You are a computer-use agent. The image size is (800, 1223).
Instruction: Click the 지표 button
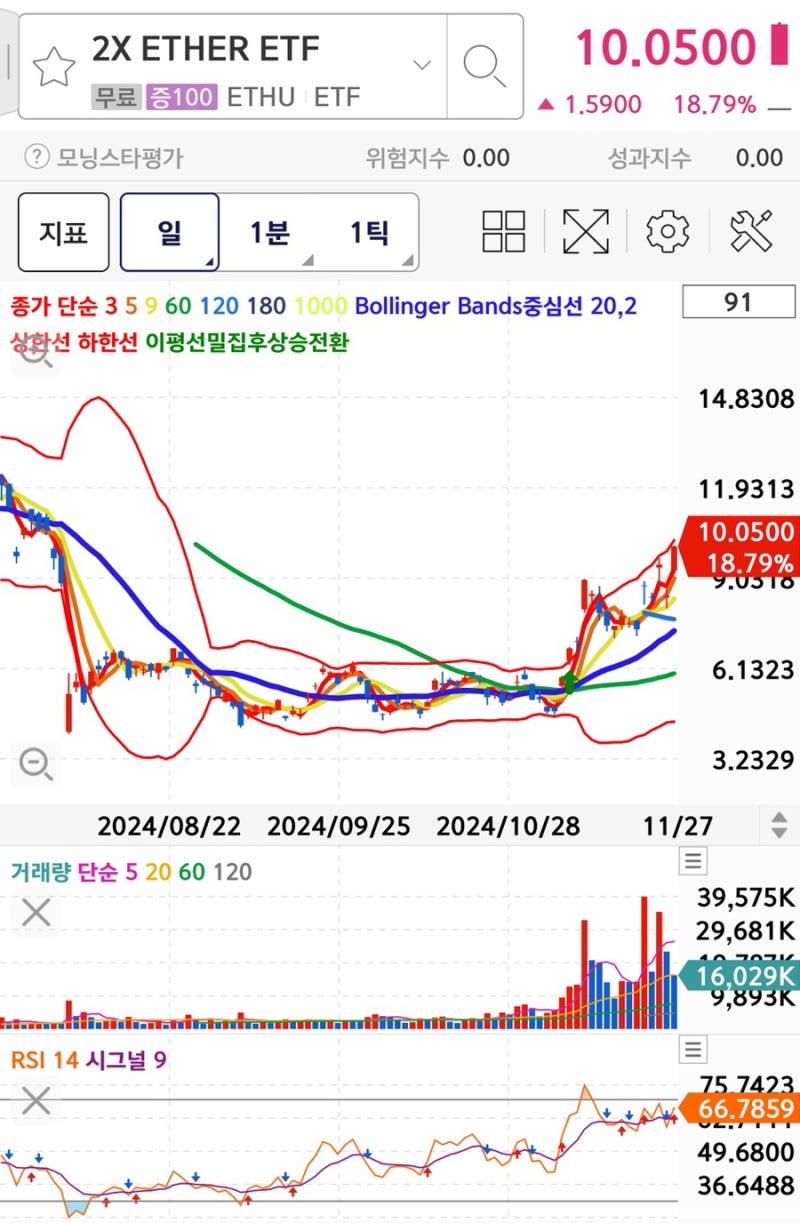click(62, 232)
